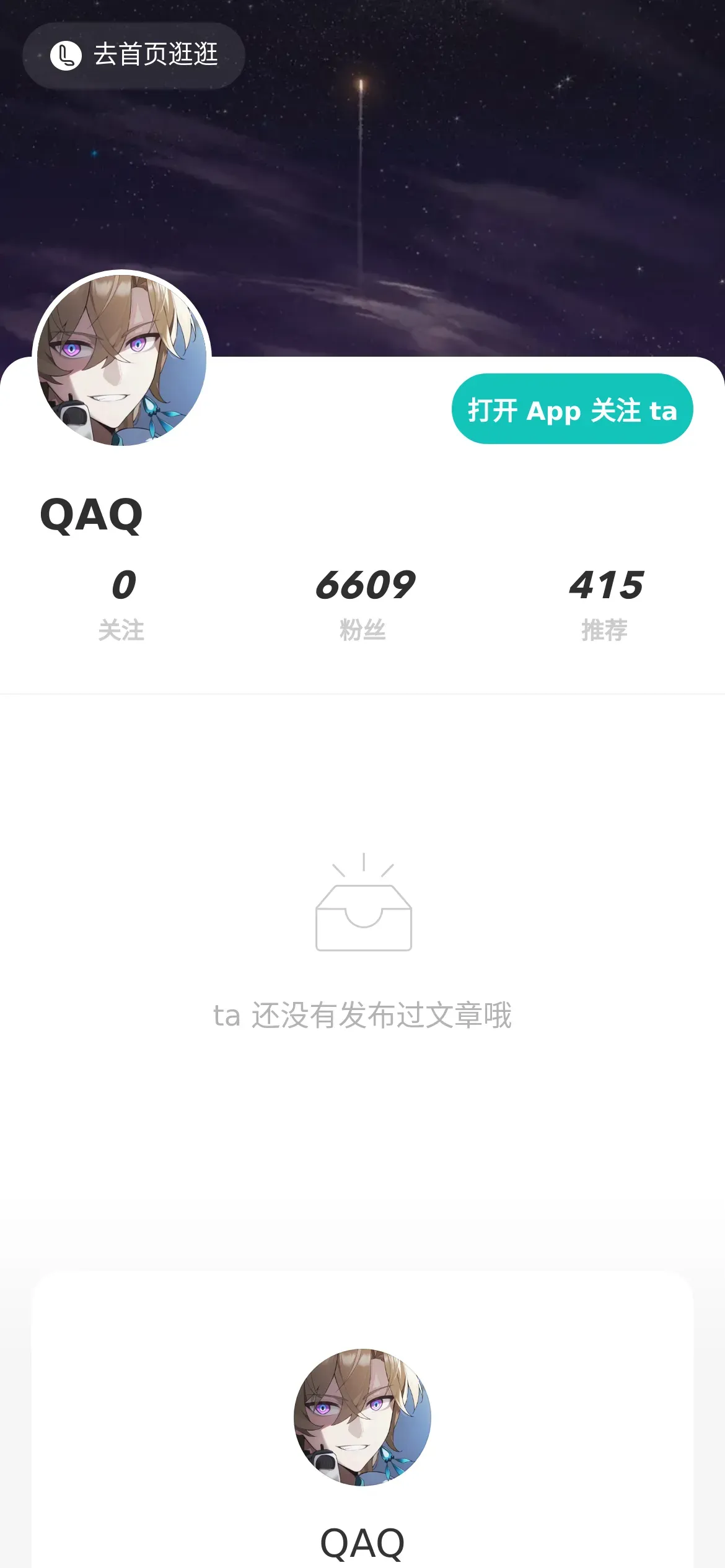Open the 粉丝 followers list

[364, 604]
